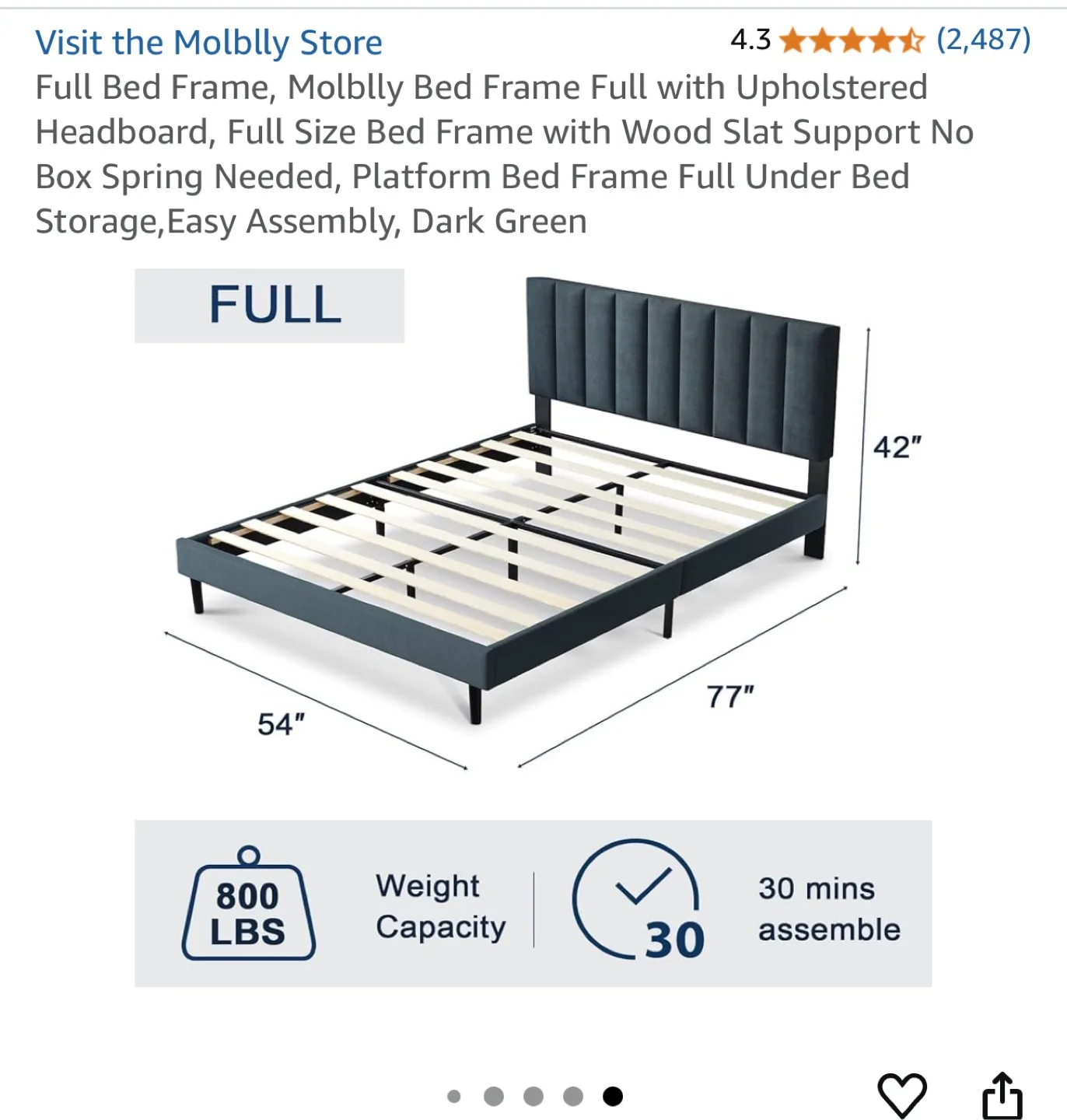
Task: Click the 42-inch height dimension label
Action: coord(899,446)
